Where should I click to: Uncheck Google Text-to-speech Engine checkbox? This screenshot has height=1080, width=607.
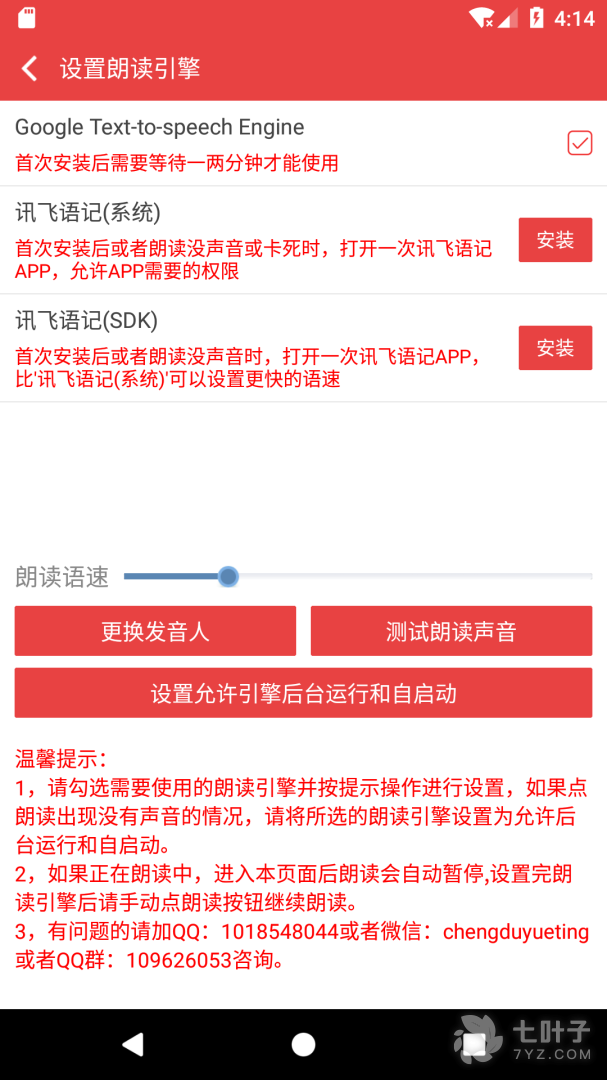click(x=580, y=143)
